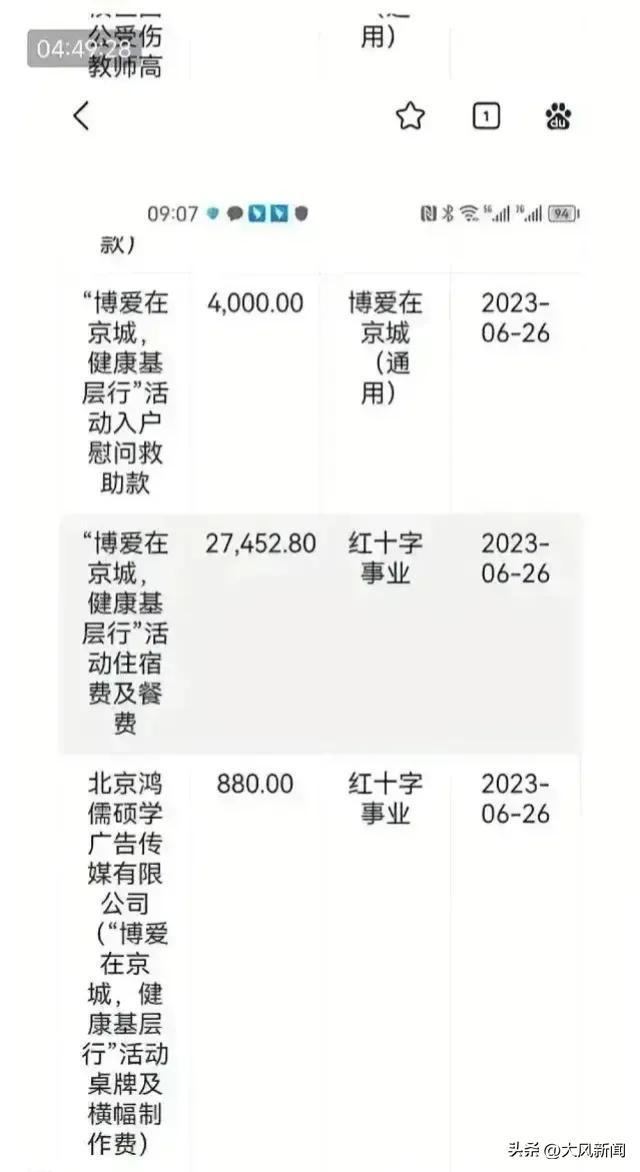
Task: Bookmark this page with the star icon
Action: (x=410, y=116)
